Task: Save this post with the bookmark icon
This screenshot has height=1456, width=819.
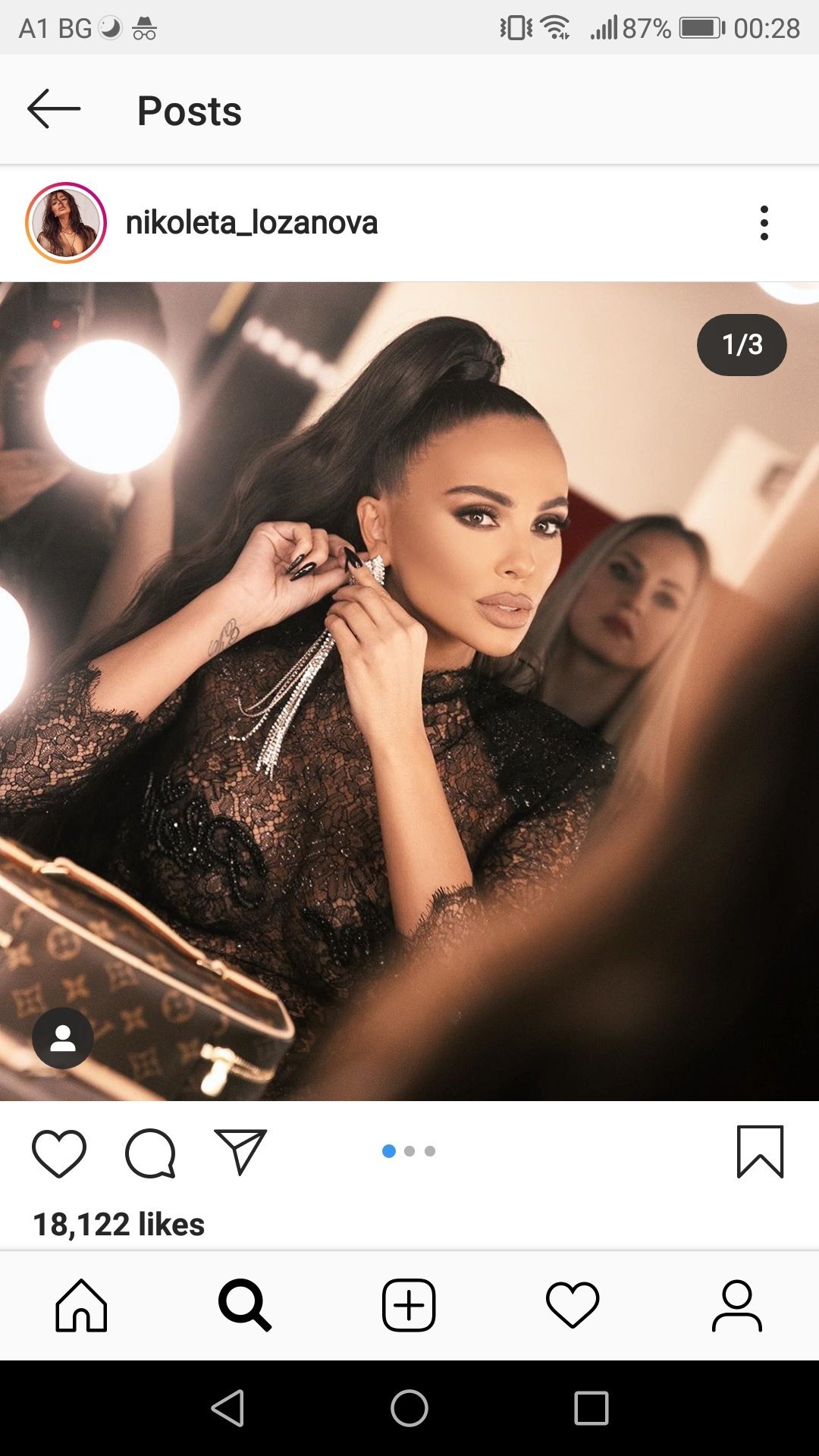Action: [x=760, y=1151]
